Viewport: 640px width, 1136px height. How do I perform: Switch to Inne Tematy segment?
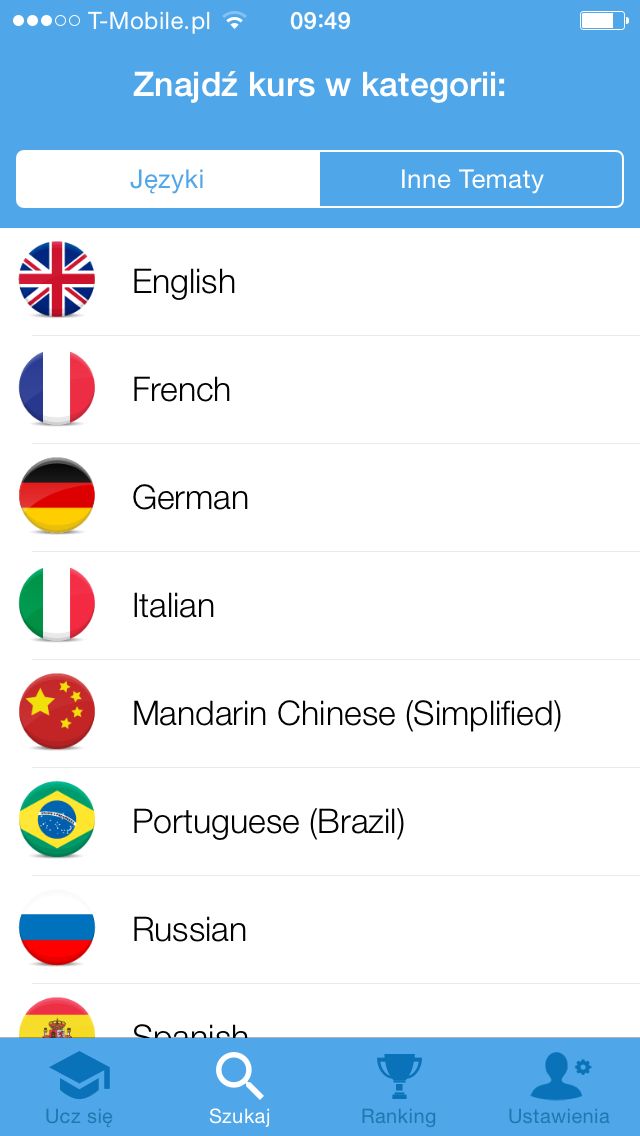471,179
